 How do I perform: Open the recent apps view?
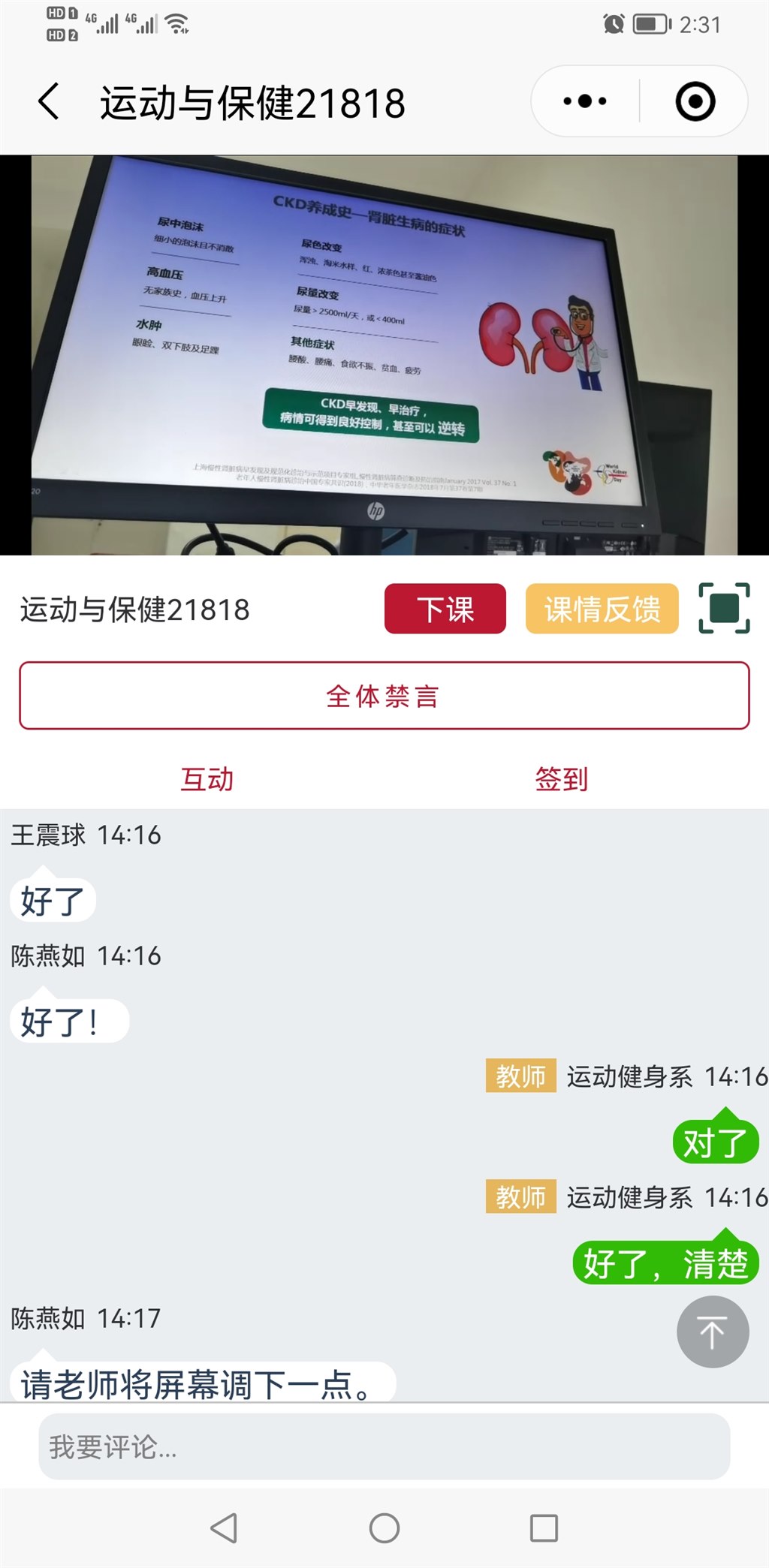(544, 1527)
